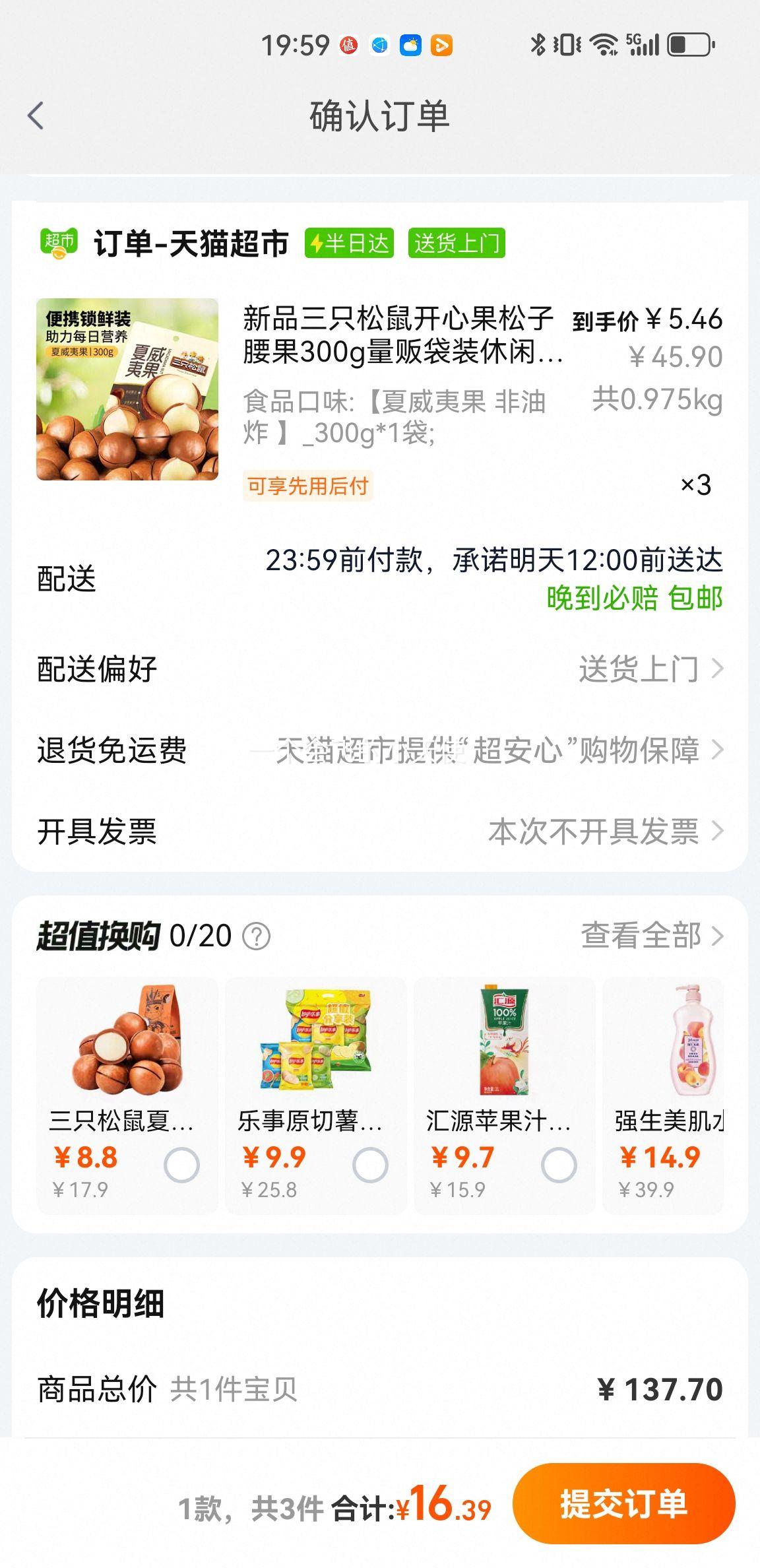This screenshot has width=760, height=1568.
Task: View all 超值换购 deals via 查看全部
Action: click(x=652, y=936)
